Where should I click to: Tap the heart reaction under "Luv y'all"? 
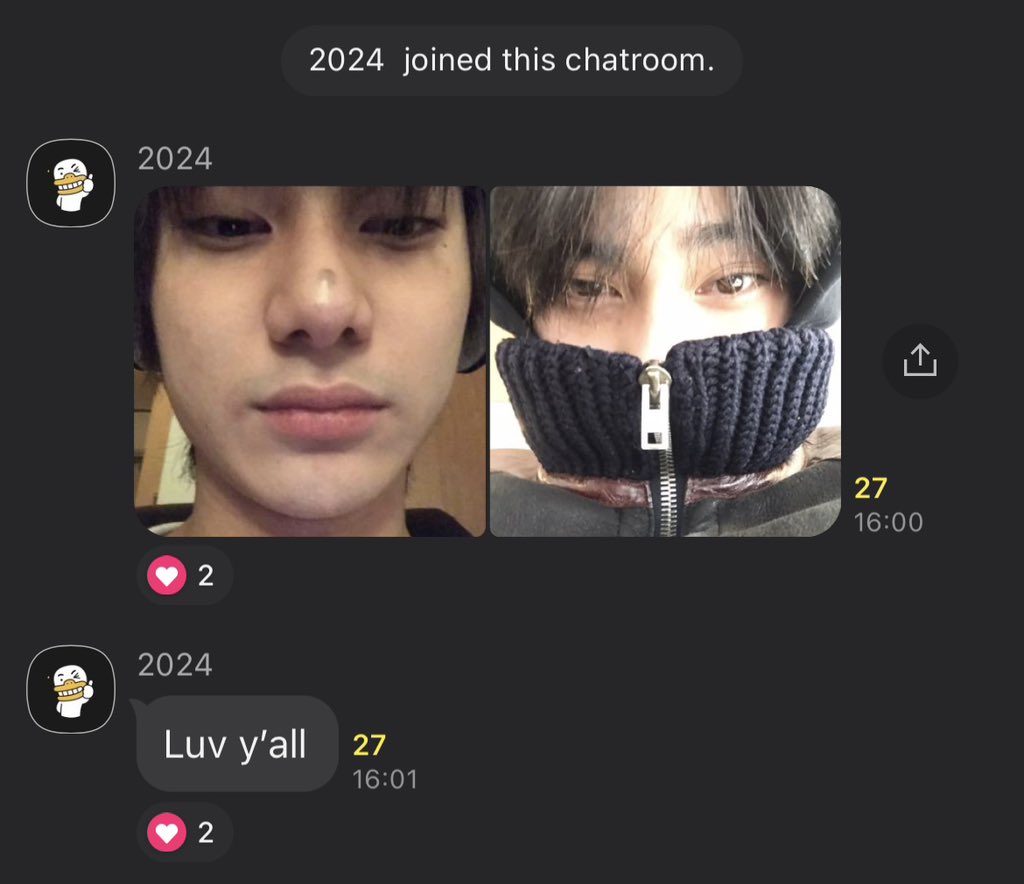(x=184, y=832)
